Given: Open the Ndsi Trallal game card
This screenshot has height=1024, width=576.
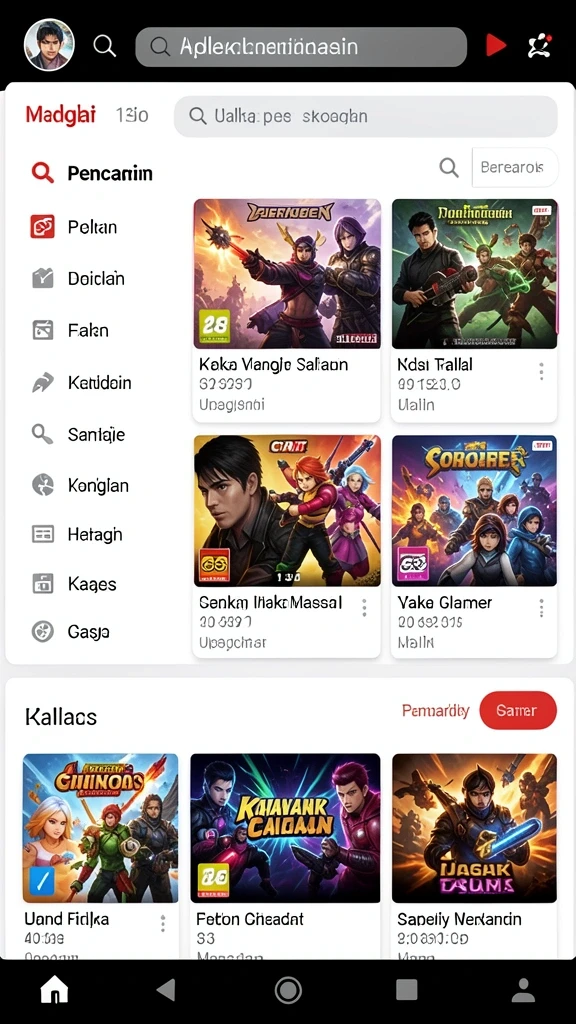Looking at the screenshot, I should (x=474, y=310).
